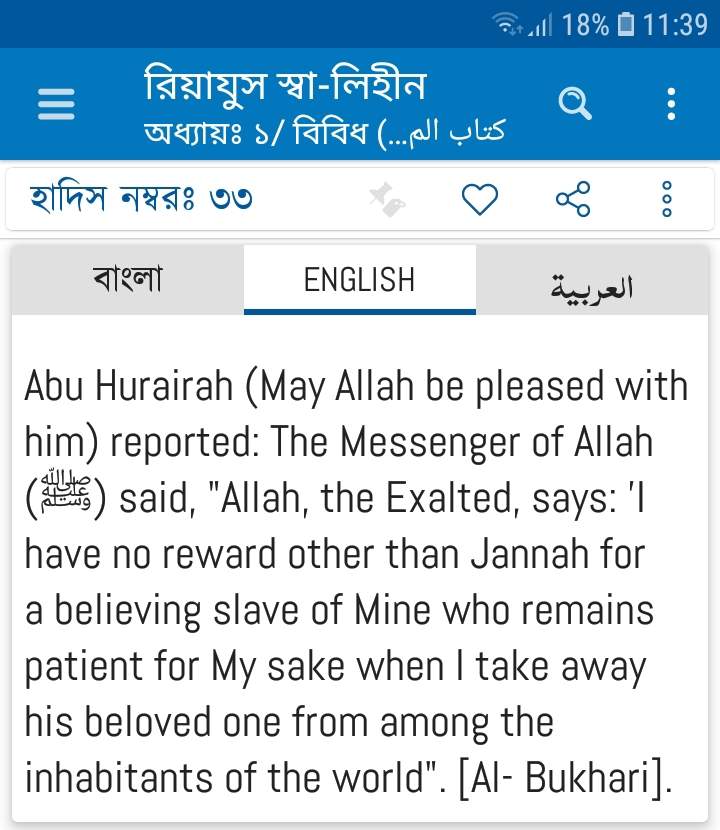The image size is (720, 830).
Task: Pin hadith number 33
Action: pyautogui.click(x=387, y=201)
